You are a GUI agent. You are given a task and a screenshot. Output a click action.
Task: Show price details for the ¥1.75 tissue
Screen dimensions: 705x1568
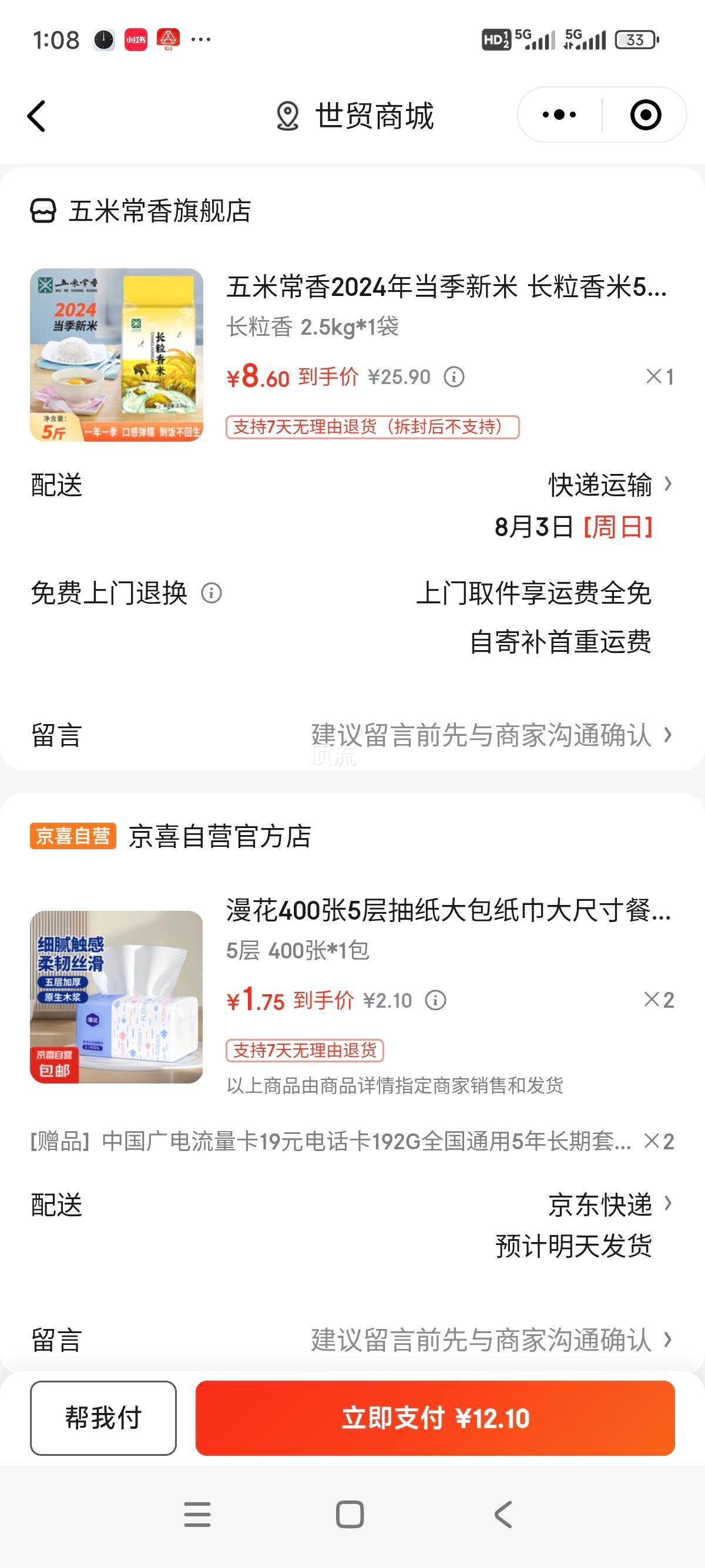click(435, 1000)
